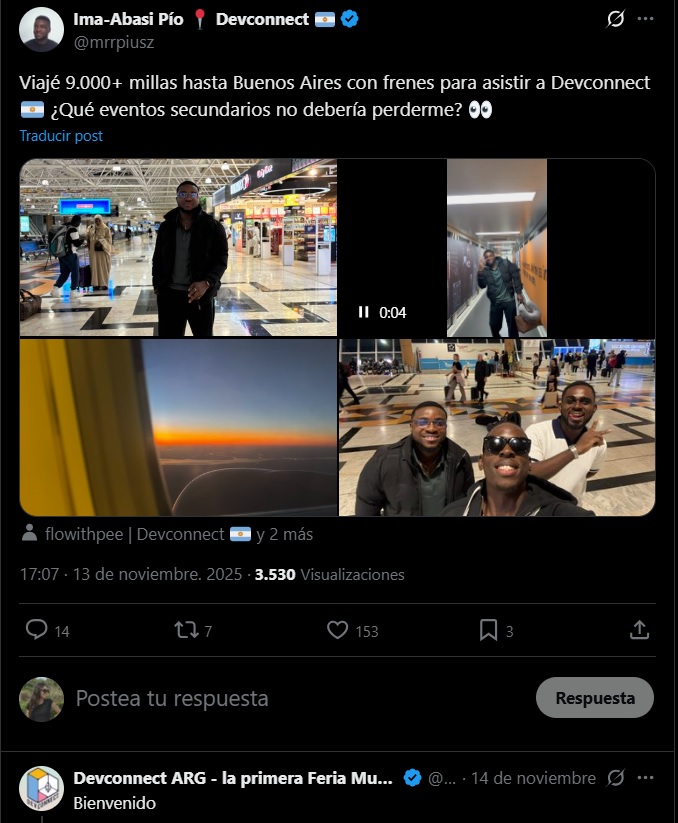Tap the Traducir post link
The height and width of the screenshot is (823, 678).
coord(61,136)
